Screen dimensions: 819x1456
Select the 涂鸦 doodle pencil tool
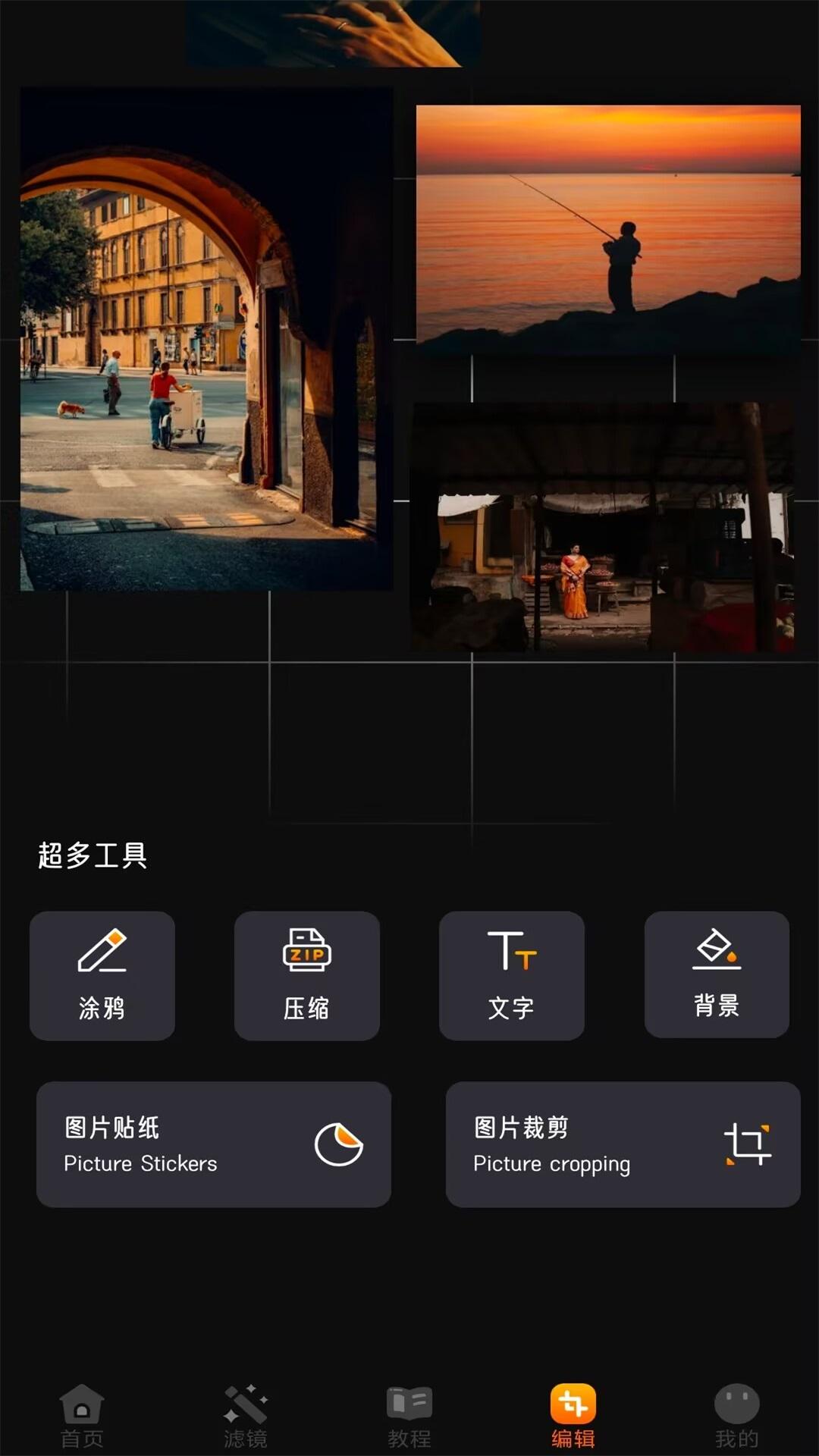tap(102, 977)
